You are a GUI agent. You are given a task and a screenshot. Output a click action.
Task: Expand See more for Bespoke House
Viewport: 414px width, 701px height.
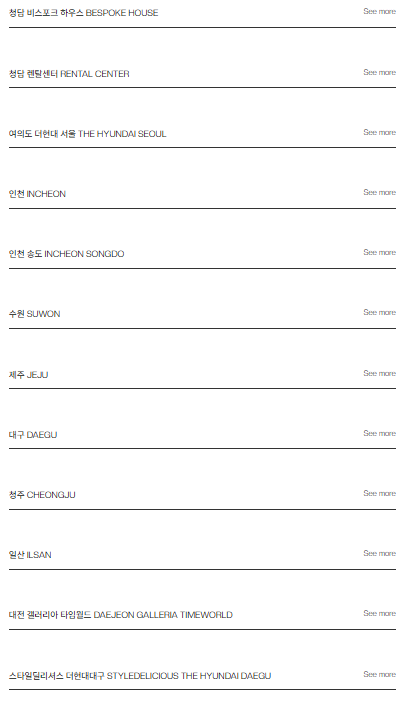tap(379, 12)
